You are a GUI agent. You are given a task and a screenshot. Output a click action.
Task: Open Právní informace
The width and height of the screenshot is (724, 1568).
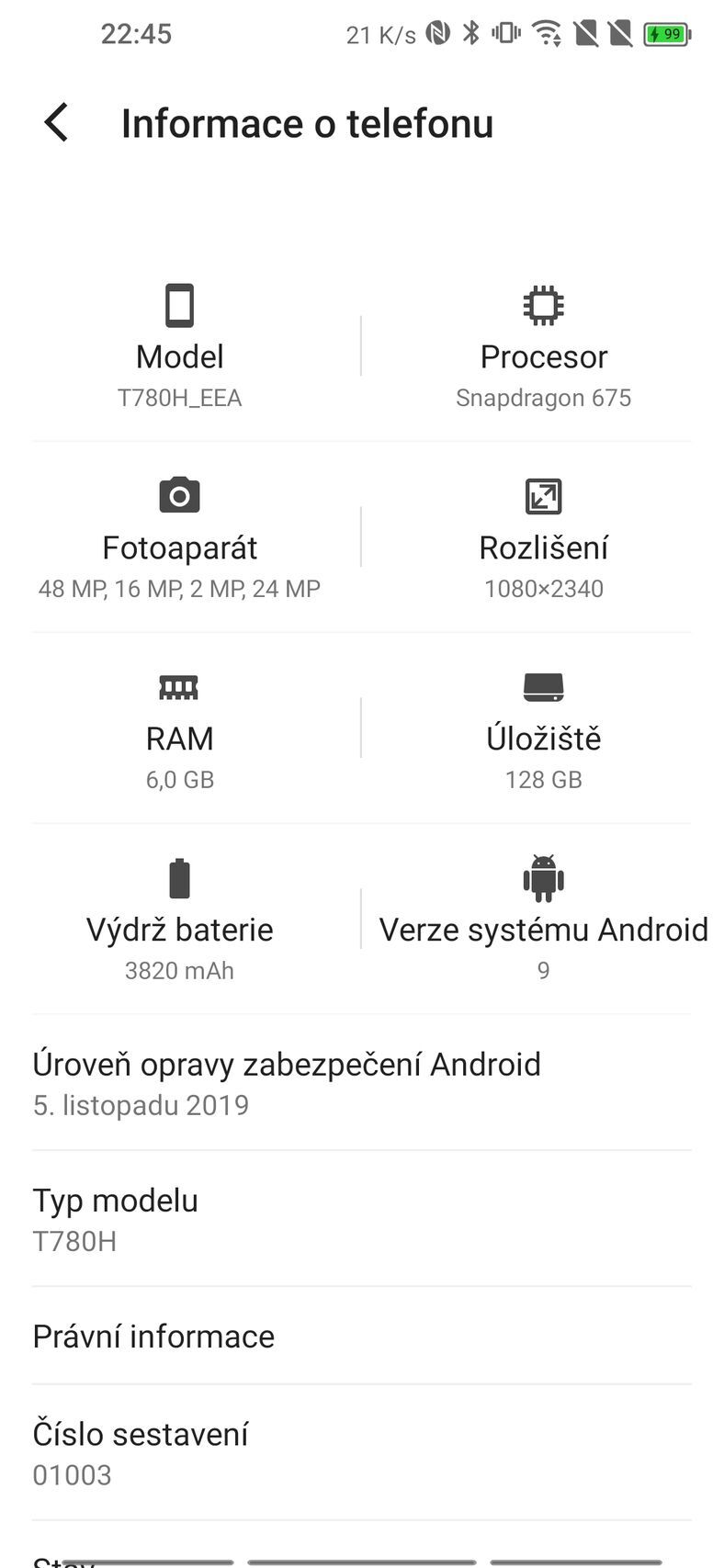153,1336
